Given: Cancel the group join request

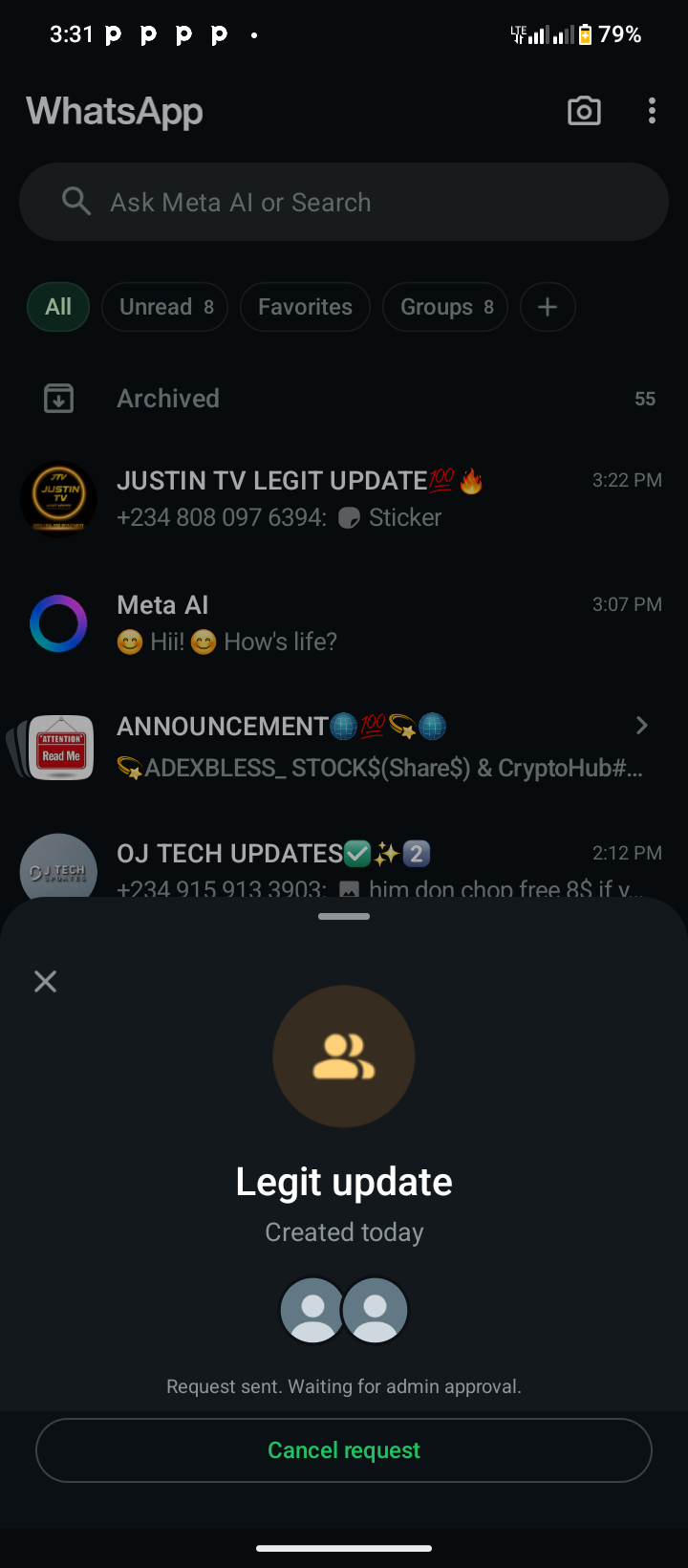Looking at the screenshot, I should pos(344,1450).
